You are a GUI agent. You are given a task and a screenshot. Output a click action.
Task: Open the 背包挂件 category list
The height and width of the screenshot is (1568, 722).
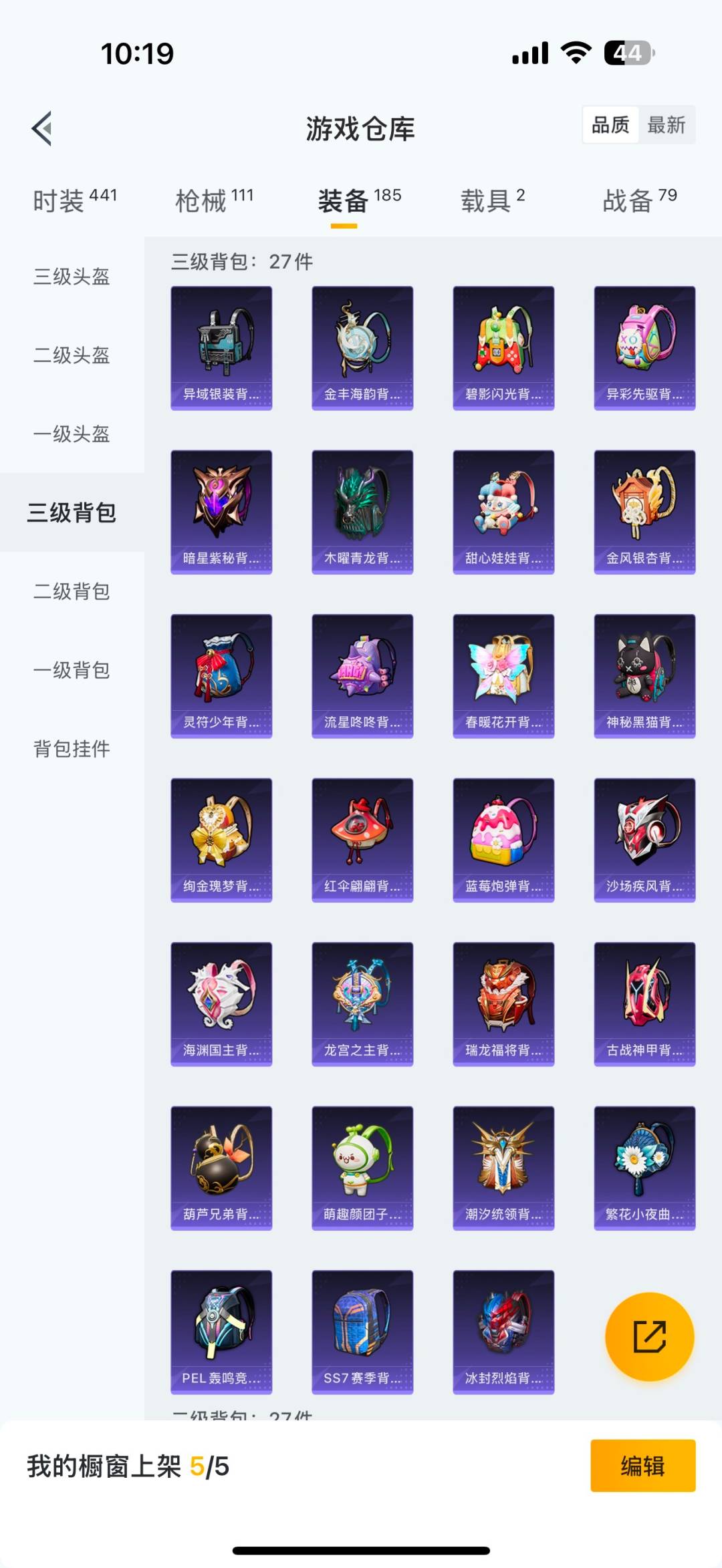[x=72, y=750]
